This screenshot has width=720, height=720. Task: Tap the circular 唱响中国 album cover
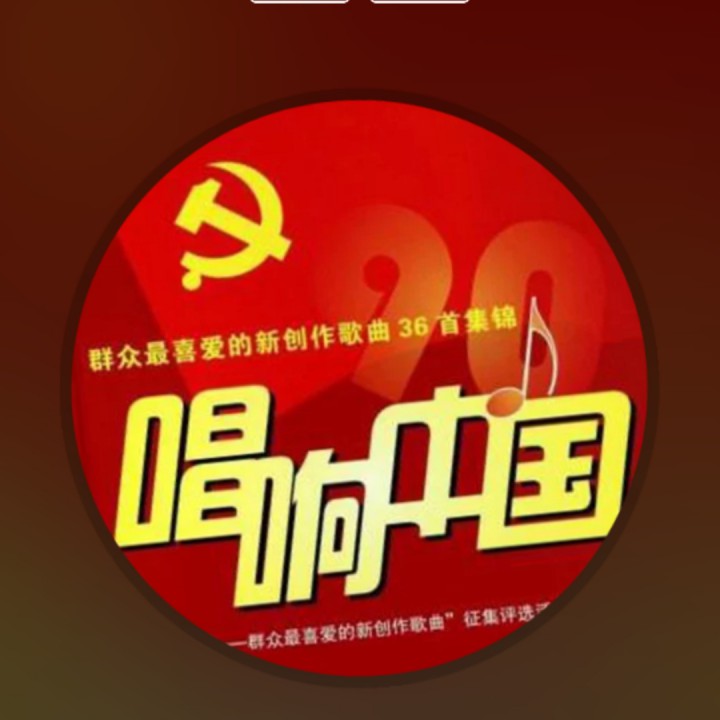(x=360, y=388)
